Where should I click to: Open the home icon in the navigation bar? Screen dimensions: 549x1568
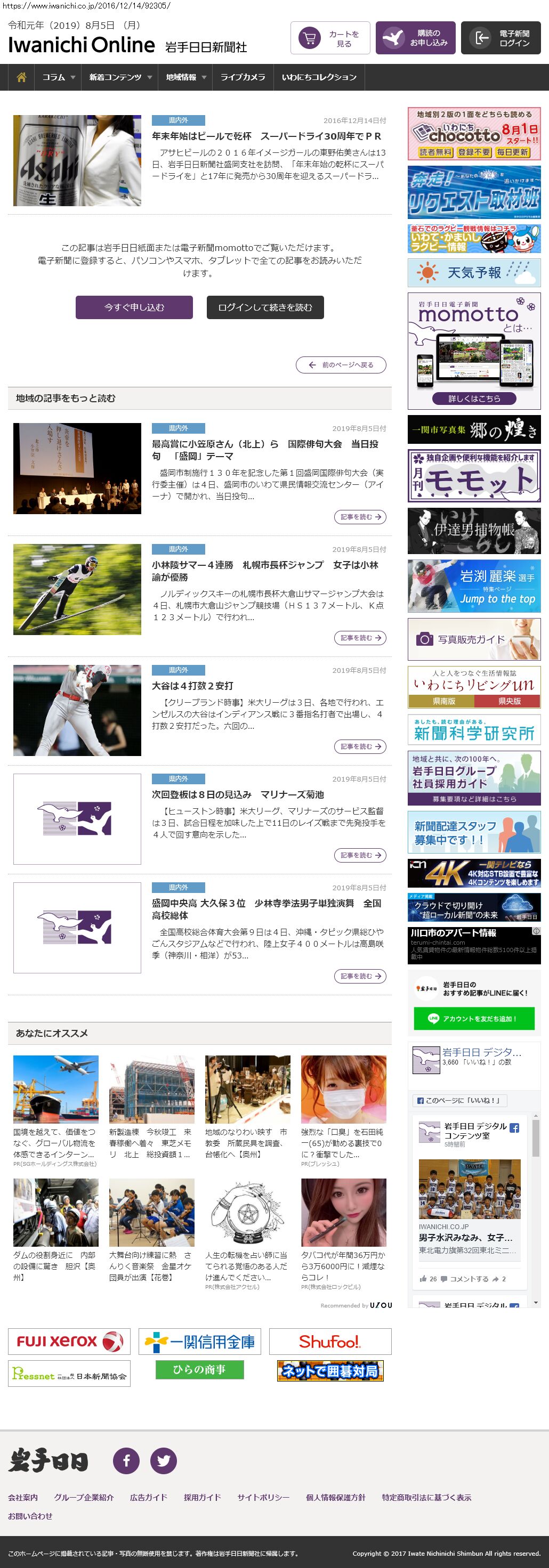(21, 77)
